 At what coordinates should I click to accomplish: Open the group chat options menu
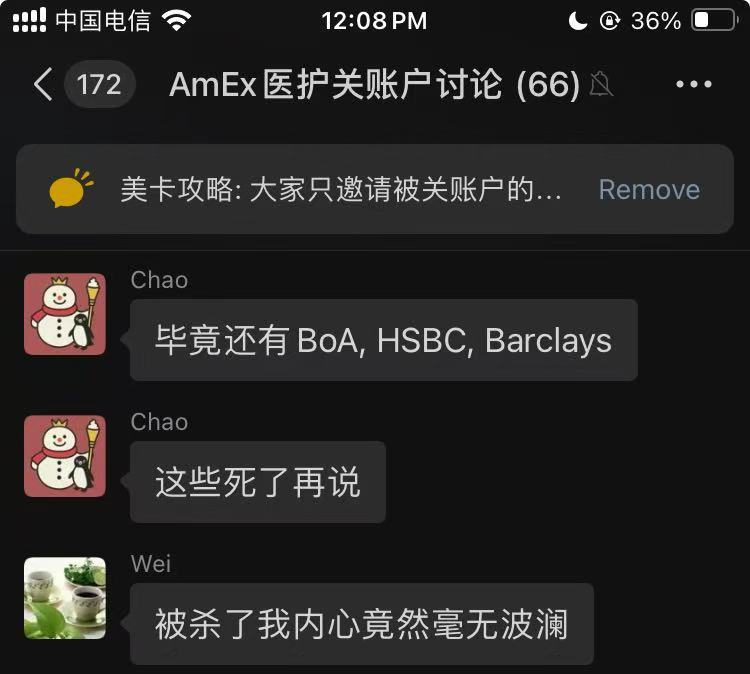click(x=693, y=85)
